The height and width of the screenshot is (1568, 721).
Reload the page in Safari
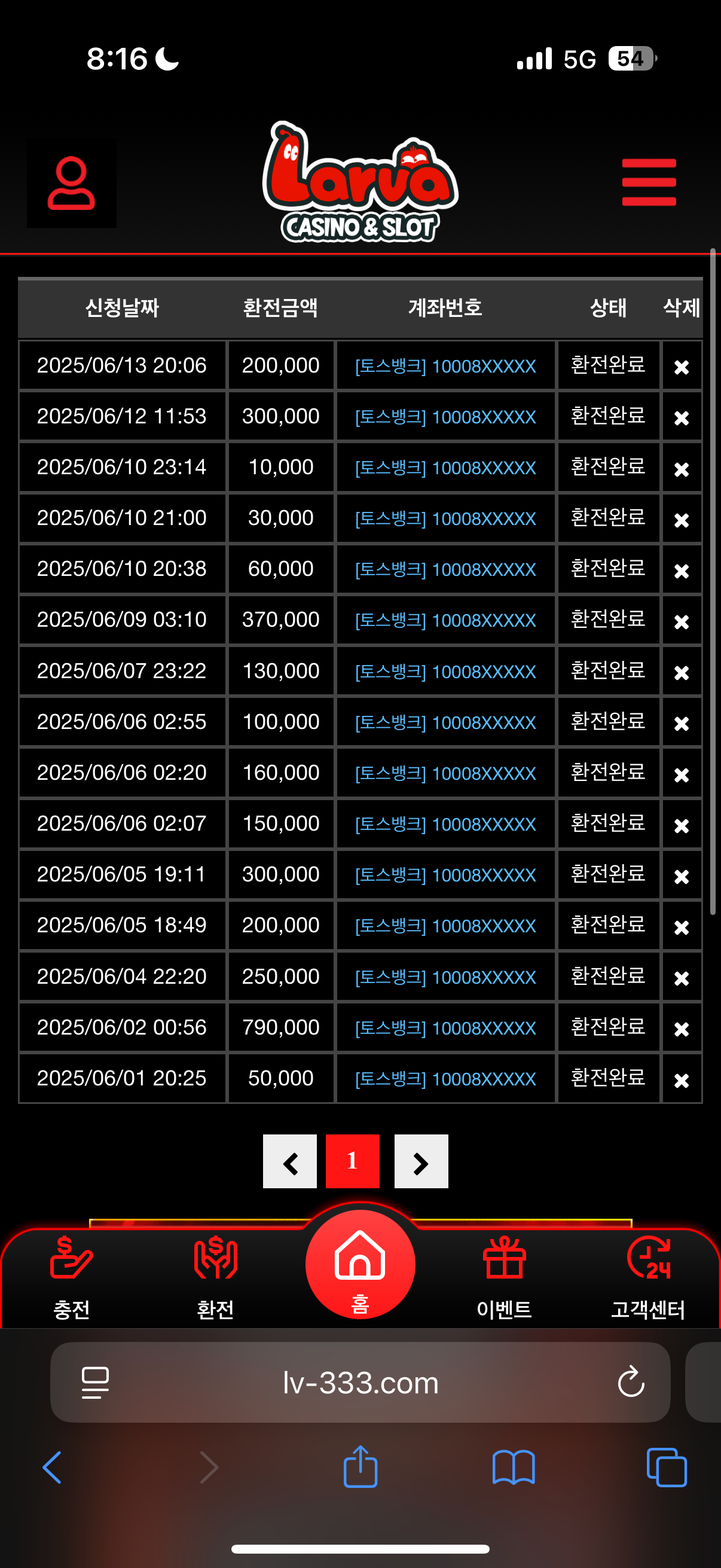pos(630,1382)
